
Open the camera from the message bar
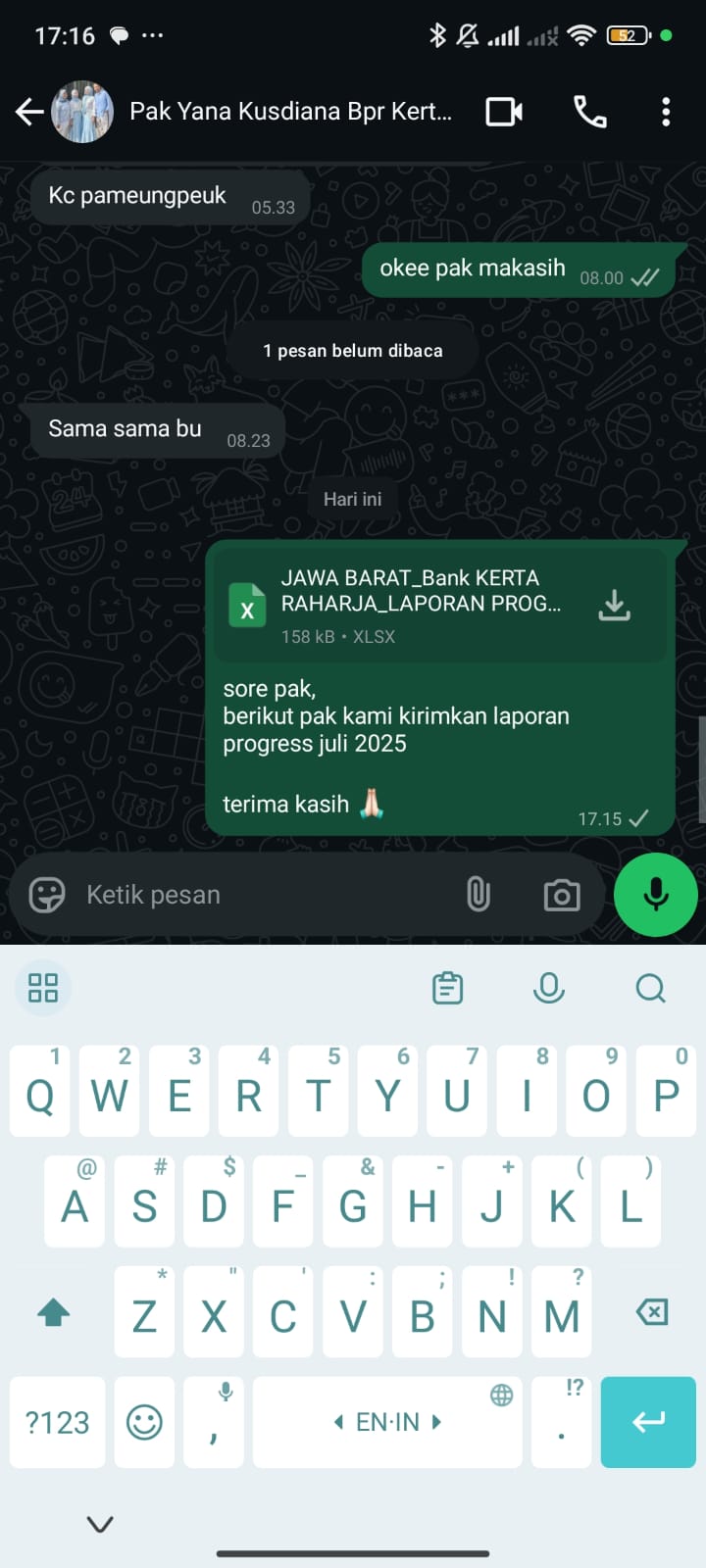[x=561, y=895]
